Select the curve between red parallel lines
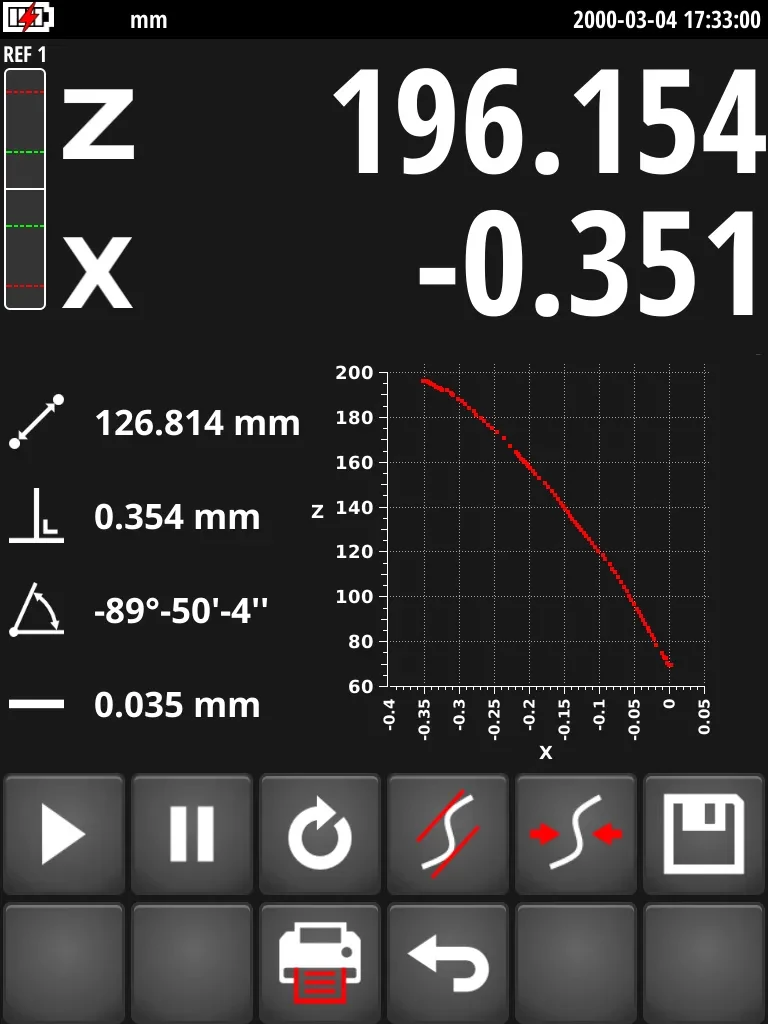The width and height of the screenshot is (768, 1024). click(x=448, y=834)
